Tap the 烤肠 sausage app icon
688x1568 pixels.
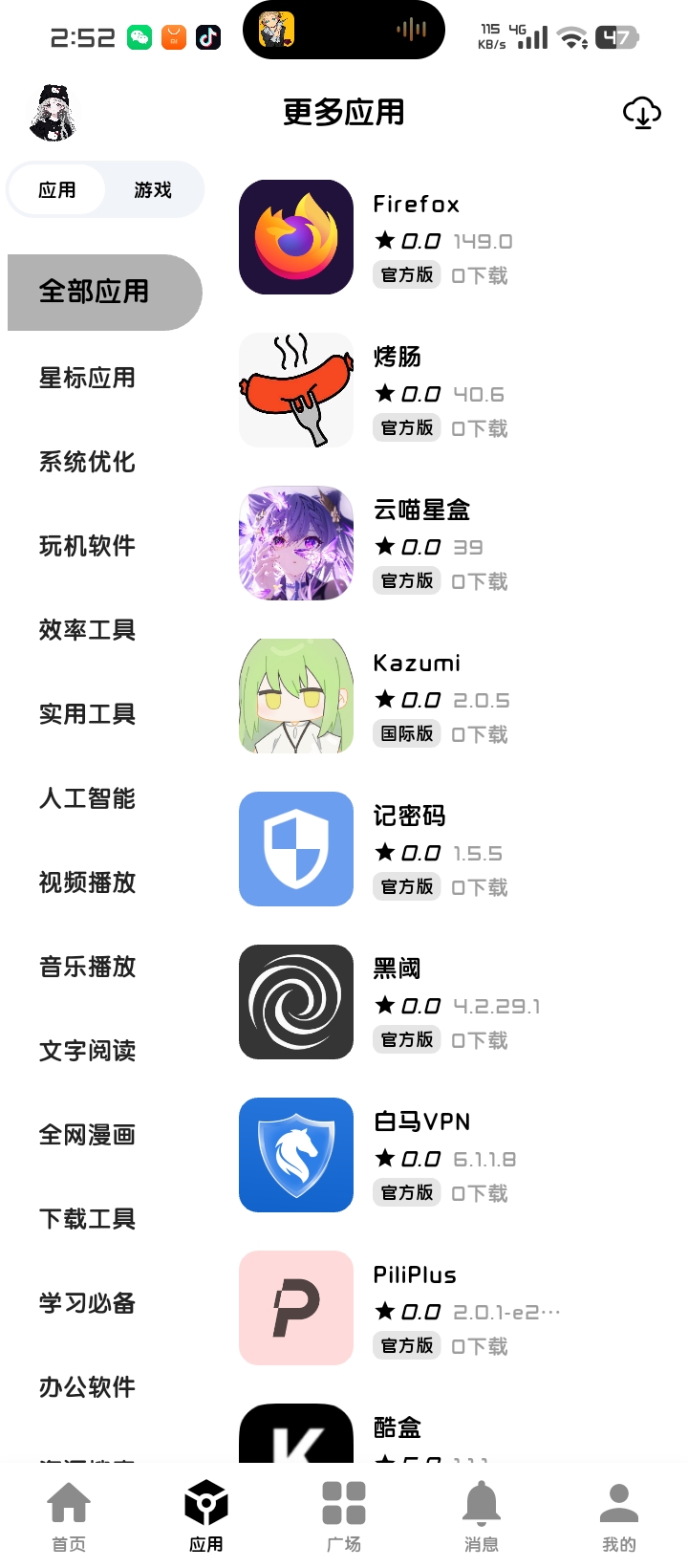[x=296, y=389]
